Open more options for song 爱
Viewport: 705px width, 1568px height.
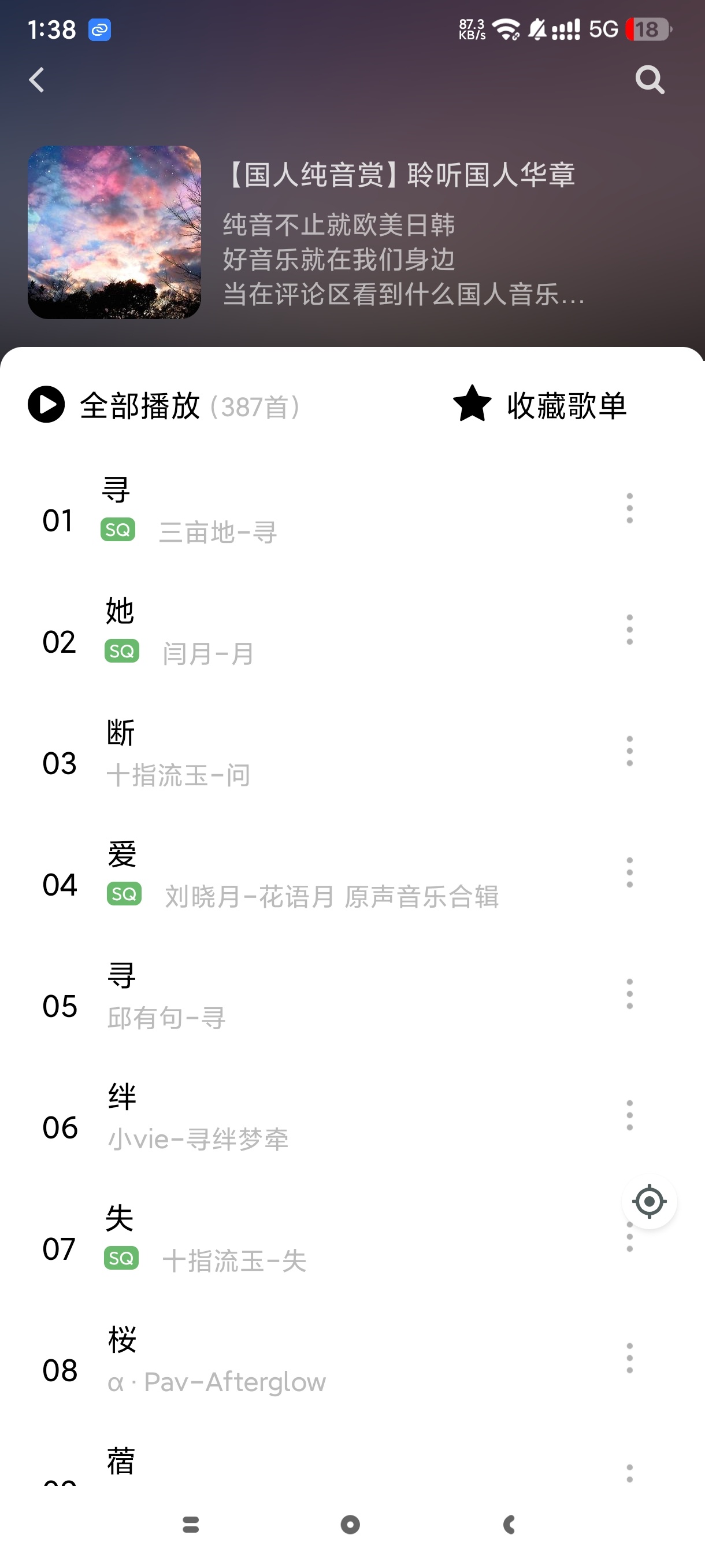coord(629,872)
